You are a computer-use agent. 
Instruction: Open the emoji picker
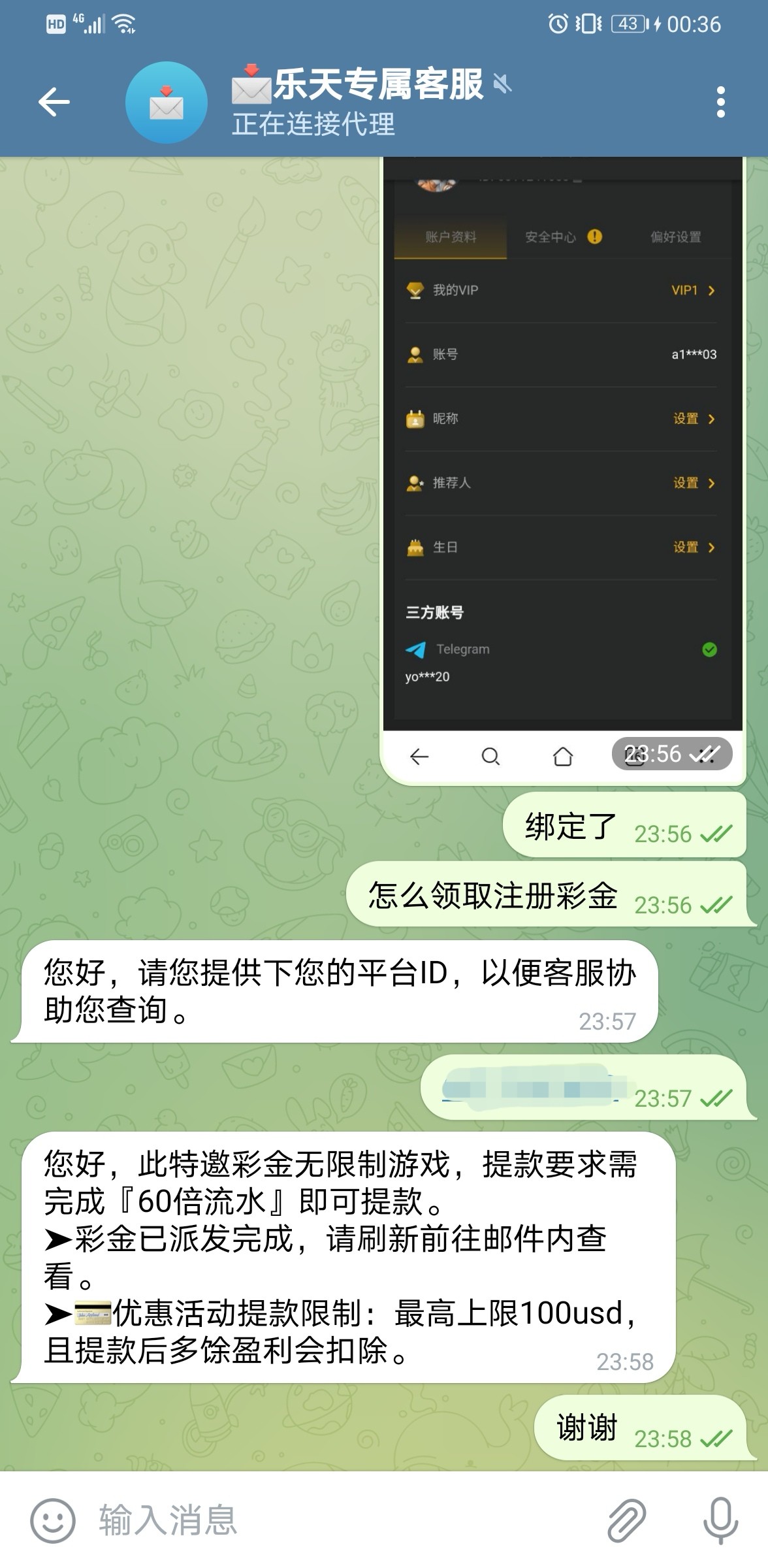coord(53,1520)
